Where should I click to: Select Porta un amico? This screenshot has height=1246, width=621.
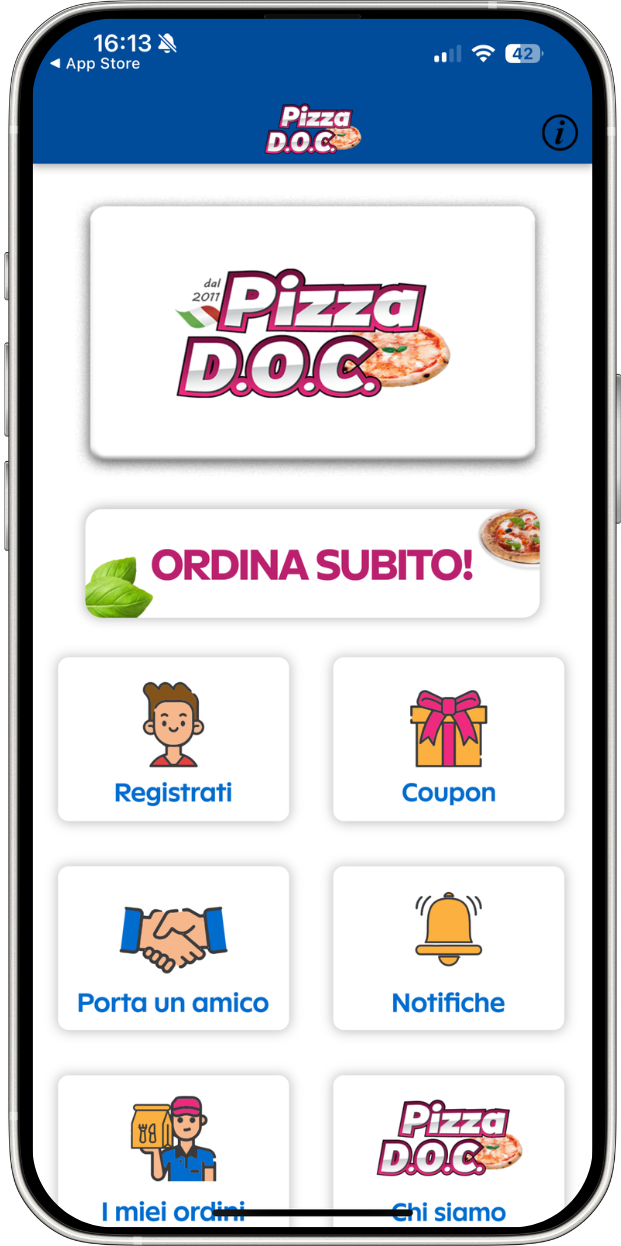(173, 948)
